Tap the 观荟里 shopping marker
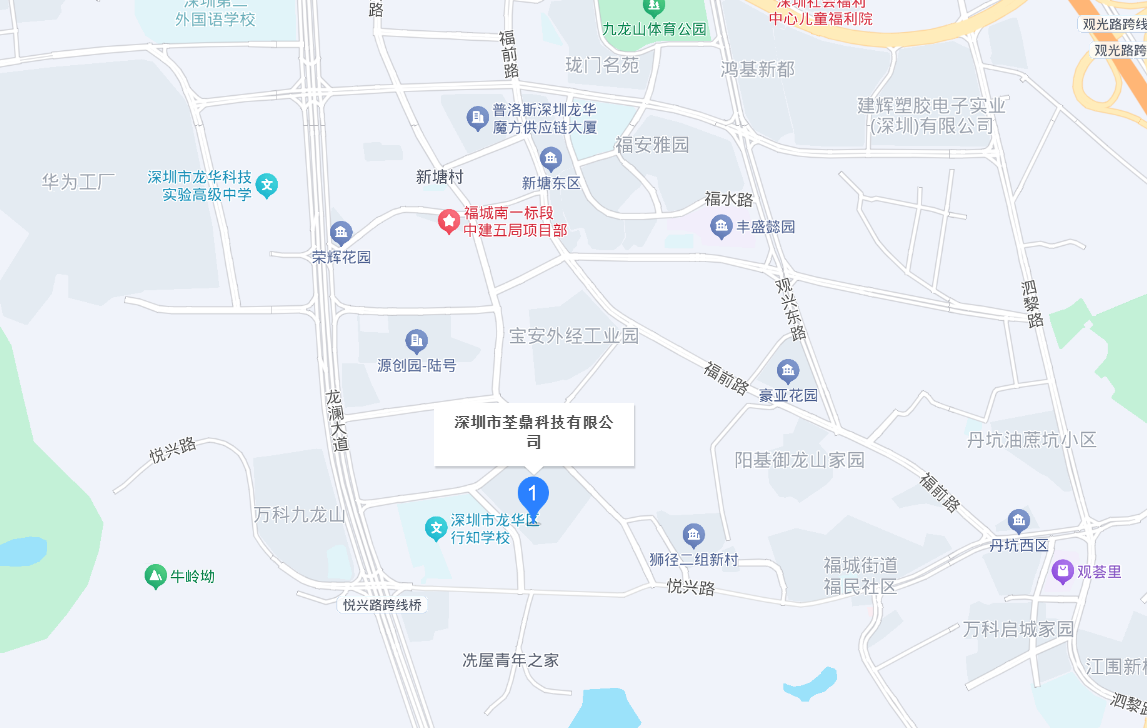 coord(1062,573)
